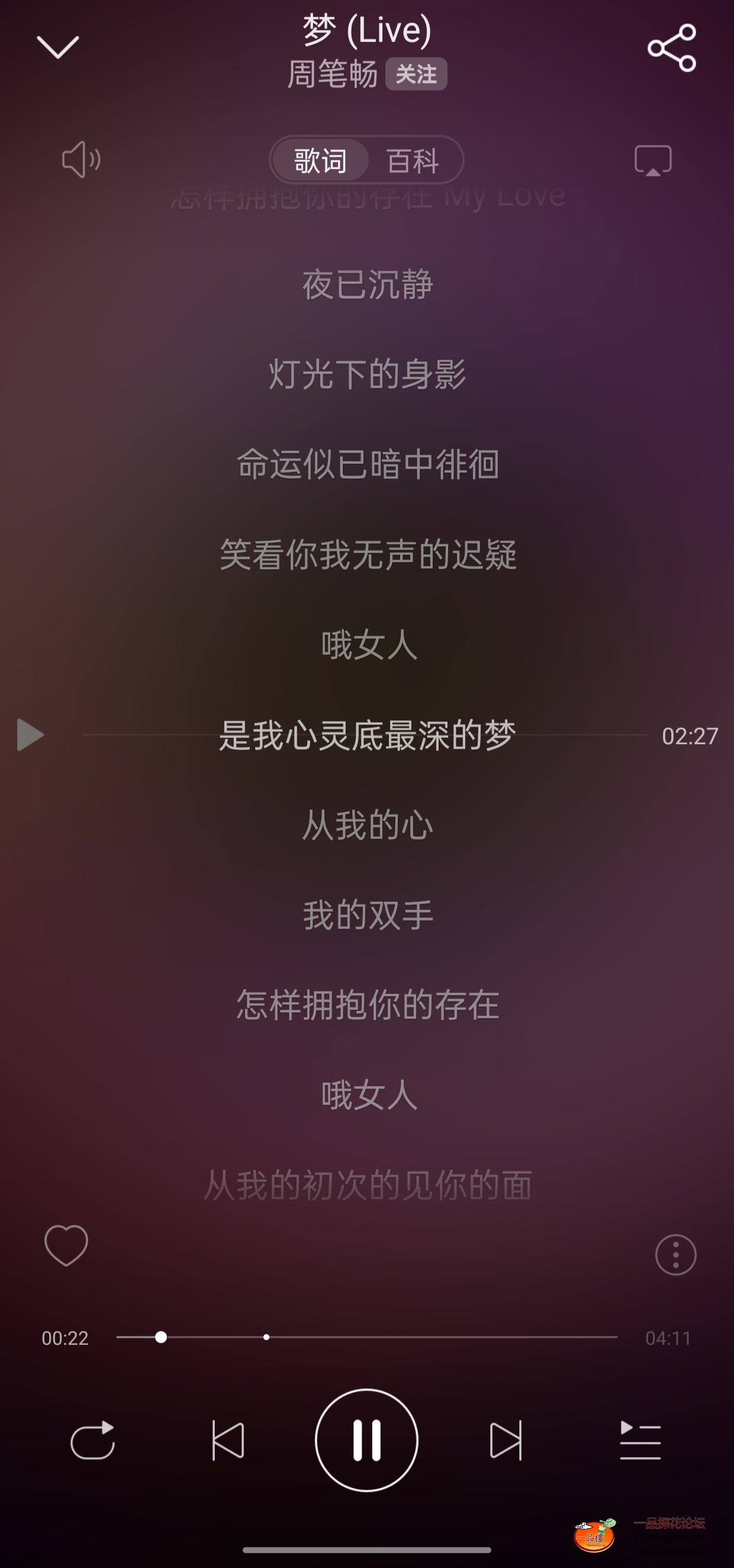This screenshot has height=1568, width=734.
Task: Open the volume control speaker icon
Action: (x=81, y=160)
